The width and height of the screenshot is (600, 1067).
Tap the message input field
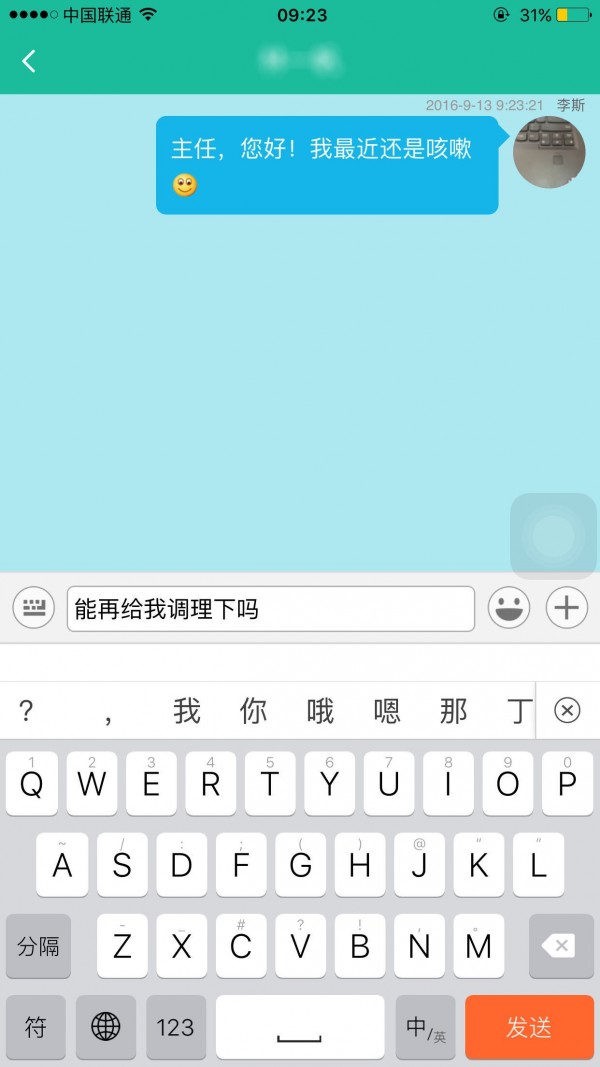pyautogui.click(x=270, y=609)
